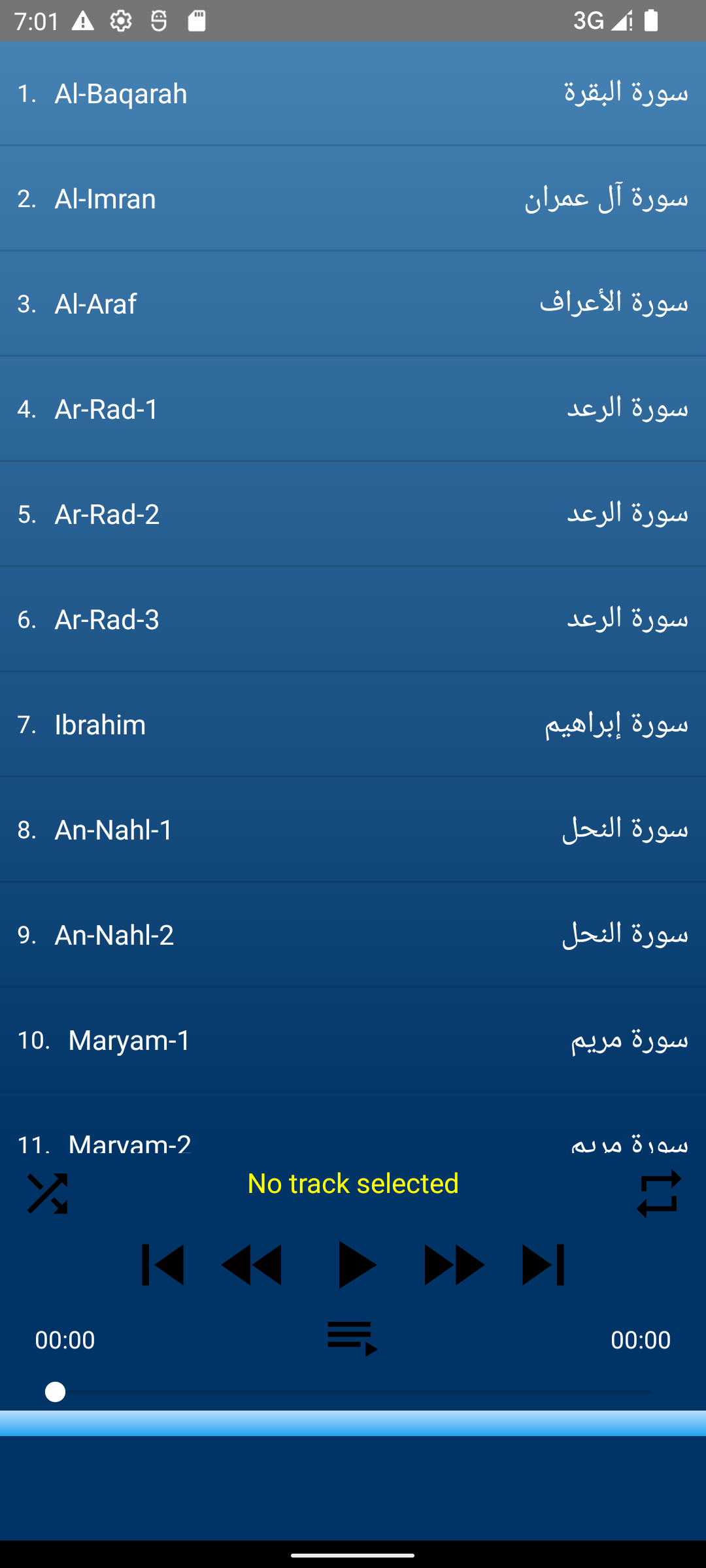Toggle shuffle mode

(47, 1194)
